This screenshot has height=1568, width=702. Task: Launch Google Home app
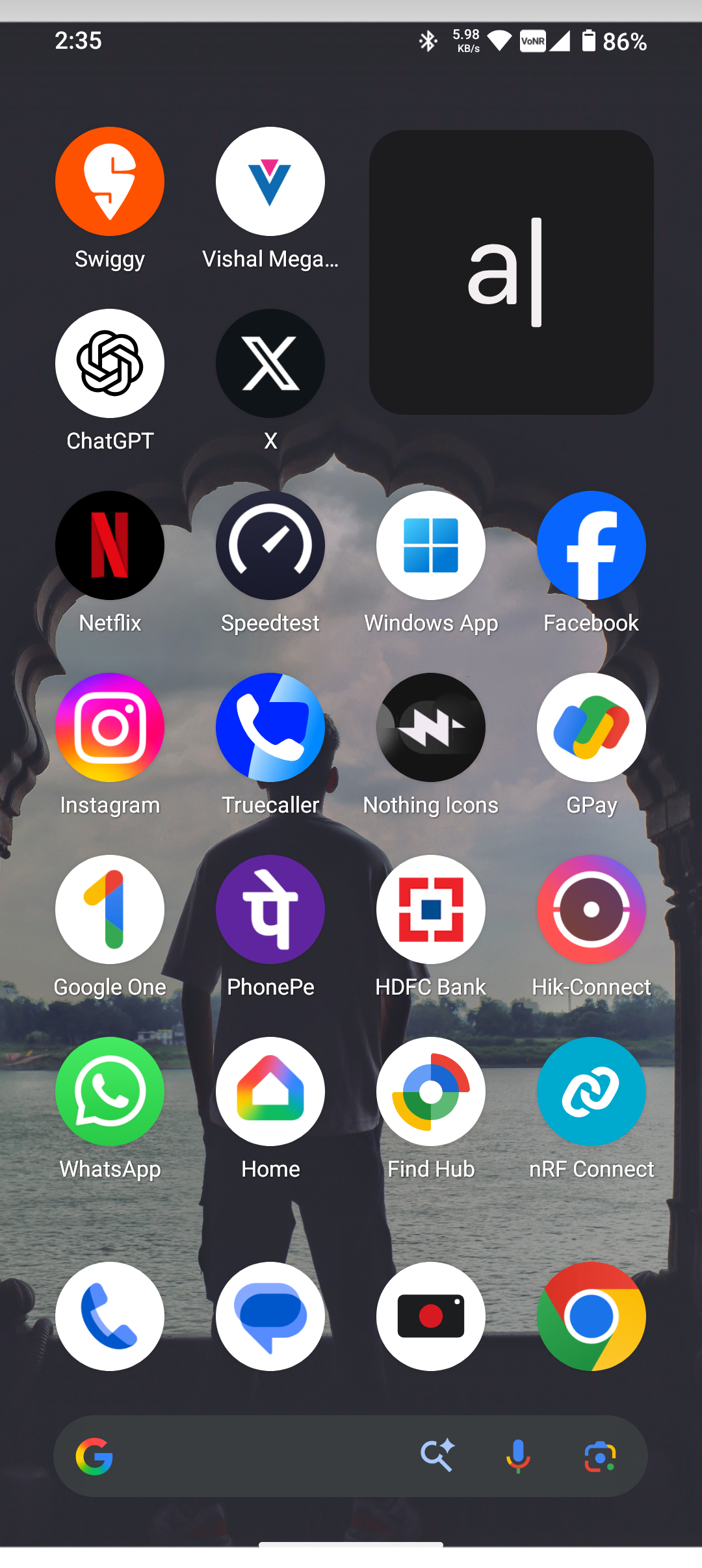(x=270, y=1091)
